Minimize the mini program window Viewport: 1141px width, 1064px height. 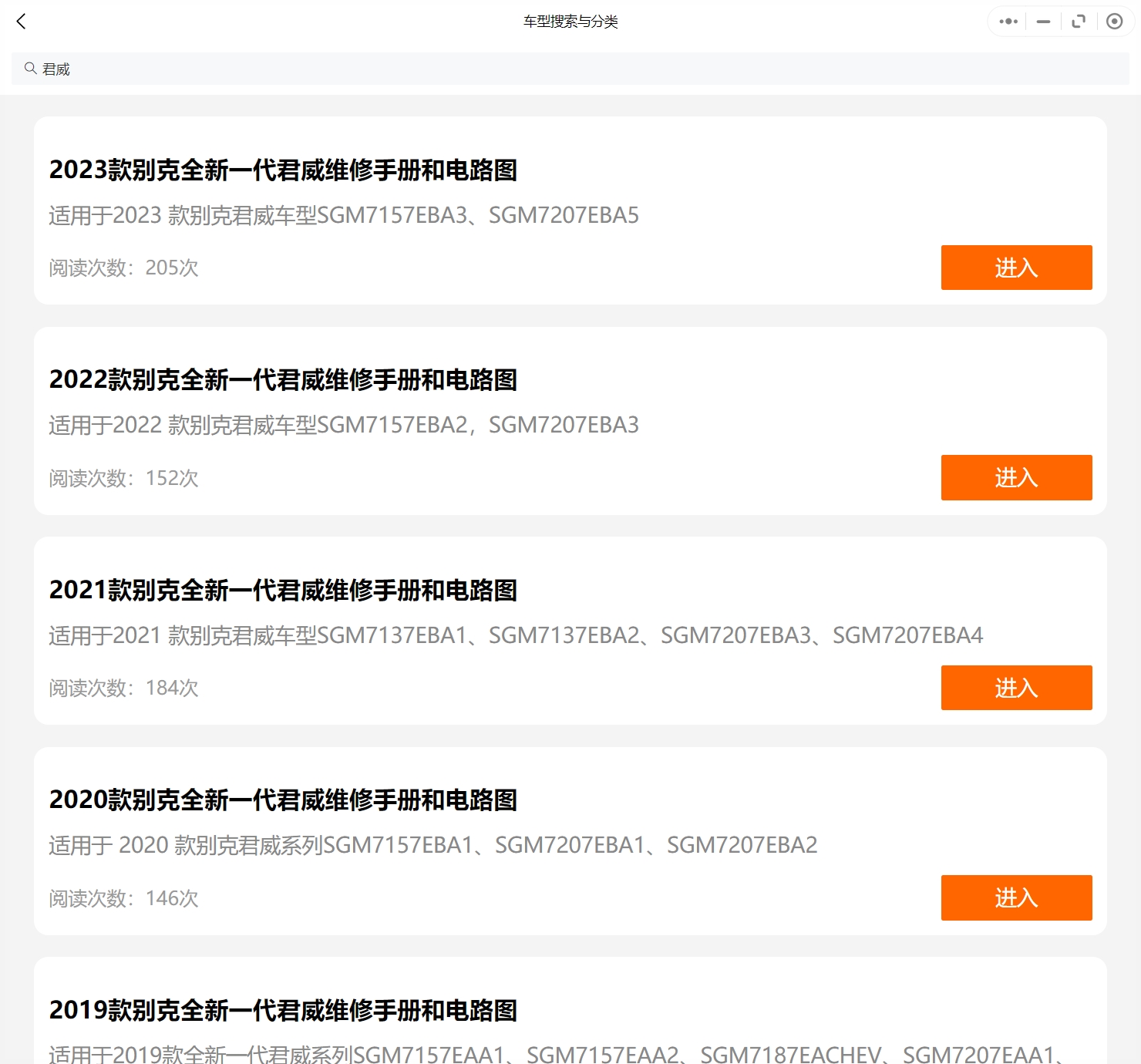point(1043,22)
